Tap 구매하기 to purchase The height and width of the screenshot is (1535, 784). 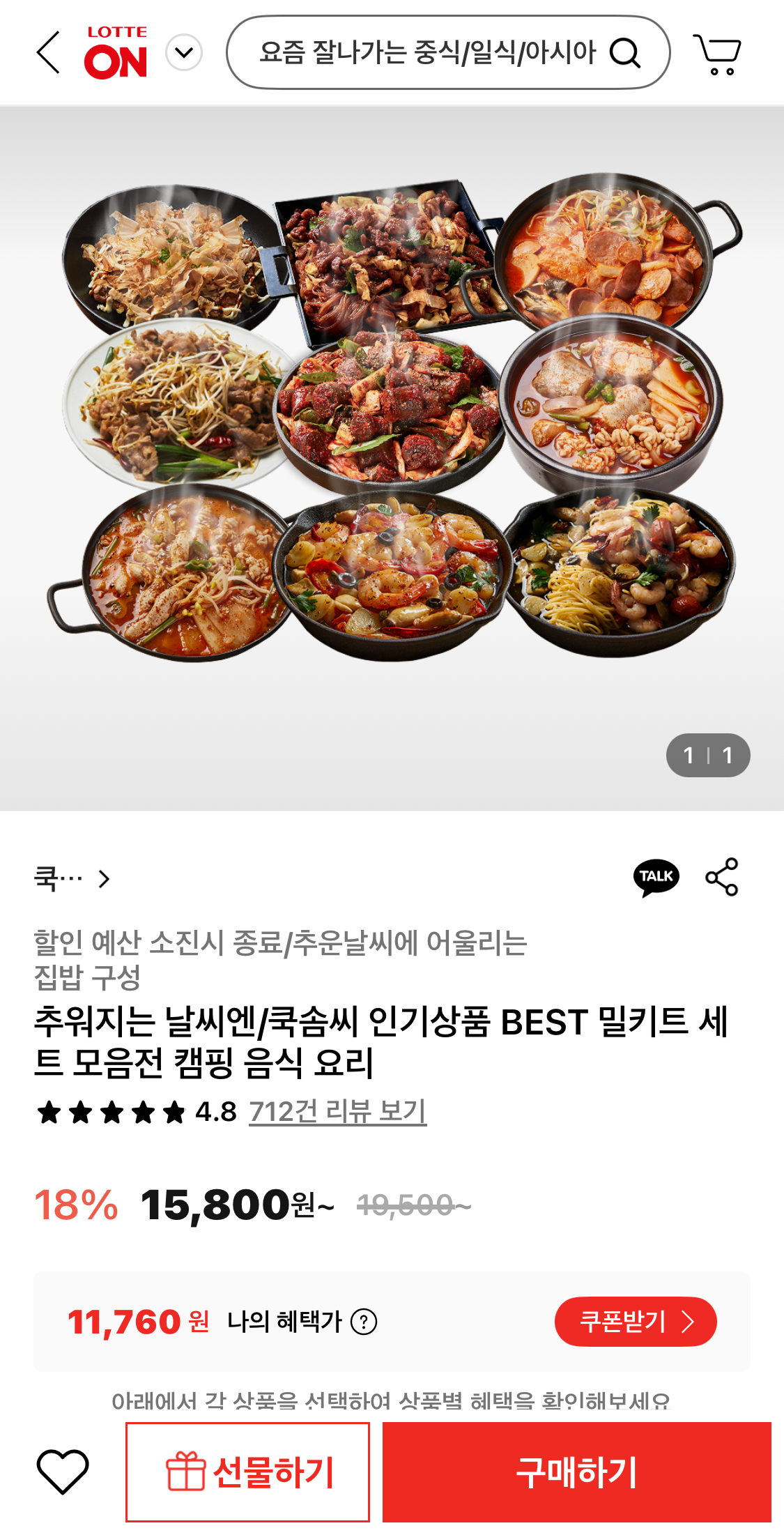click(x=577, y=1472)
